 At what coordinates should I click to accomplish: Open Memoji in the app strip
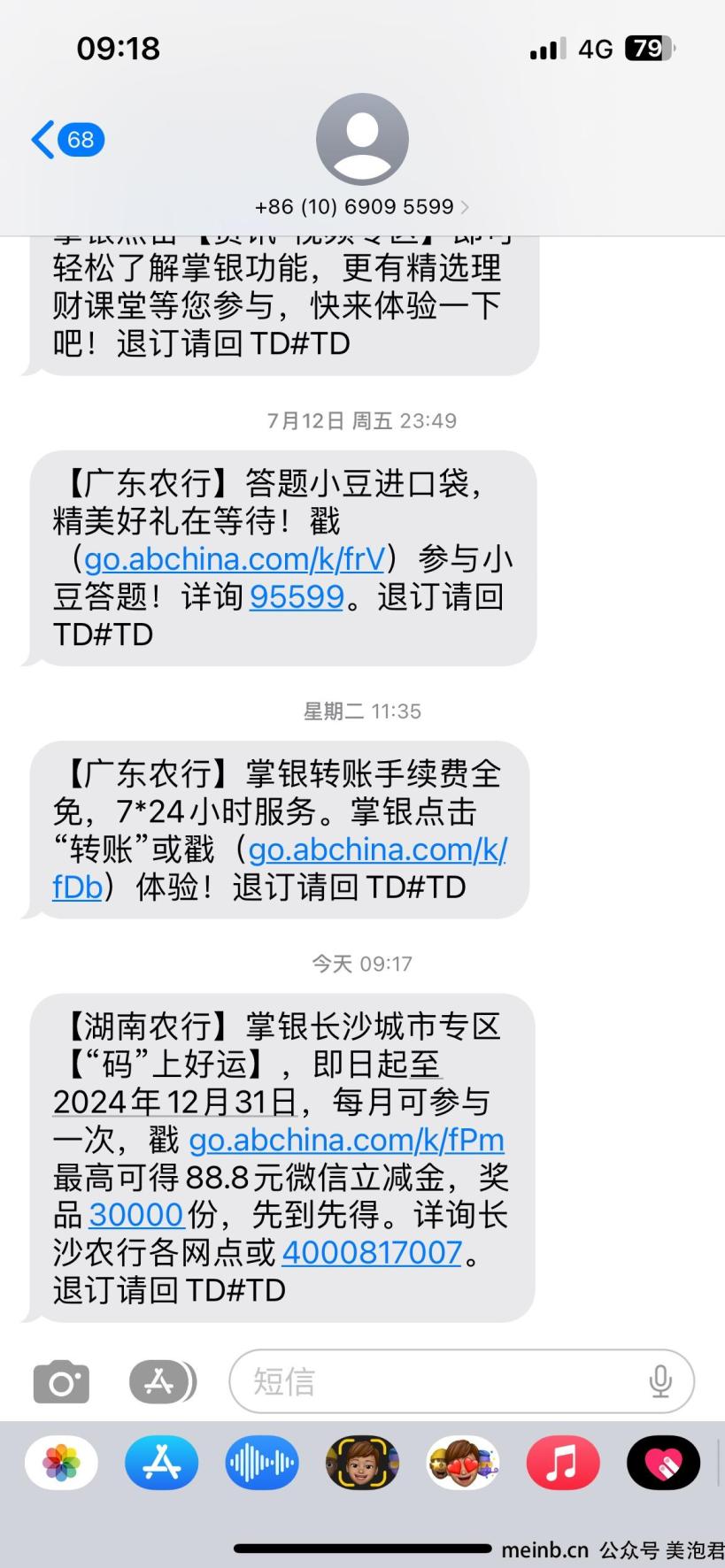tap(362, 1463)
